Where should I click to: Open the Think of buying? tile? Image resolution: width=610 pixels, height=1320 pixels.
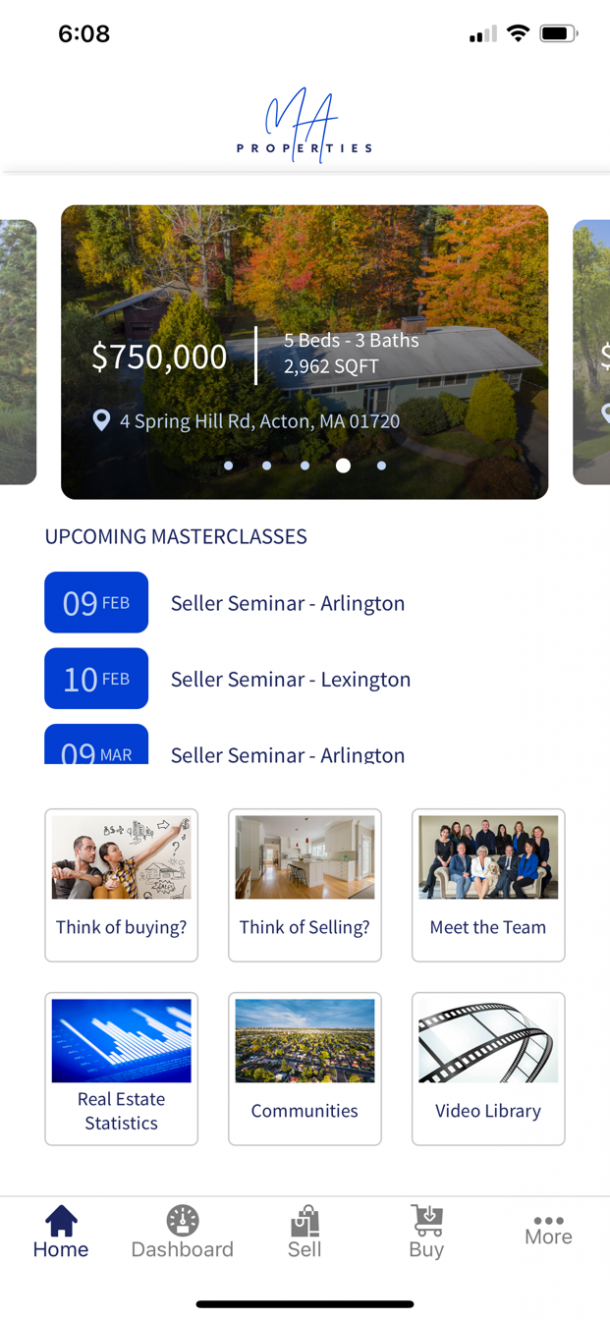coord(121,885)
